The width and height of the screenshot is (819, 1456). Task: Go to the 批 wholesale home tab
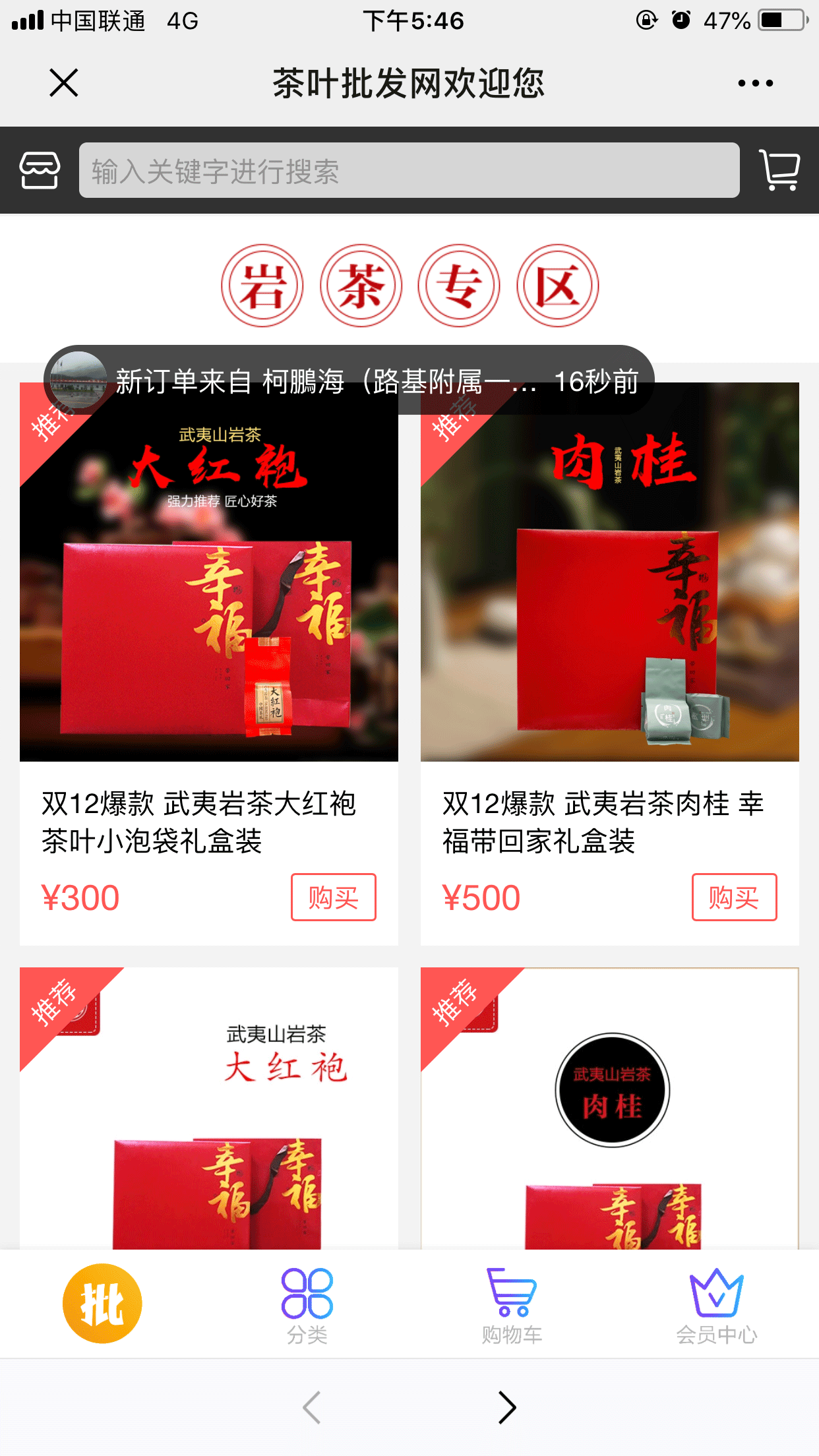pos(102,1304)
